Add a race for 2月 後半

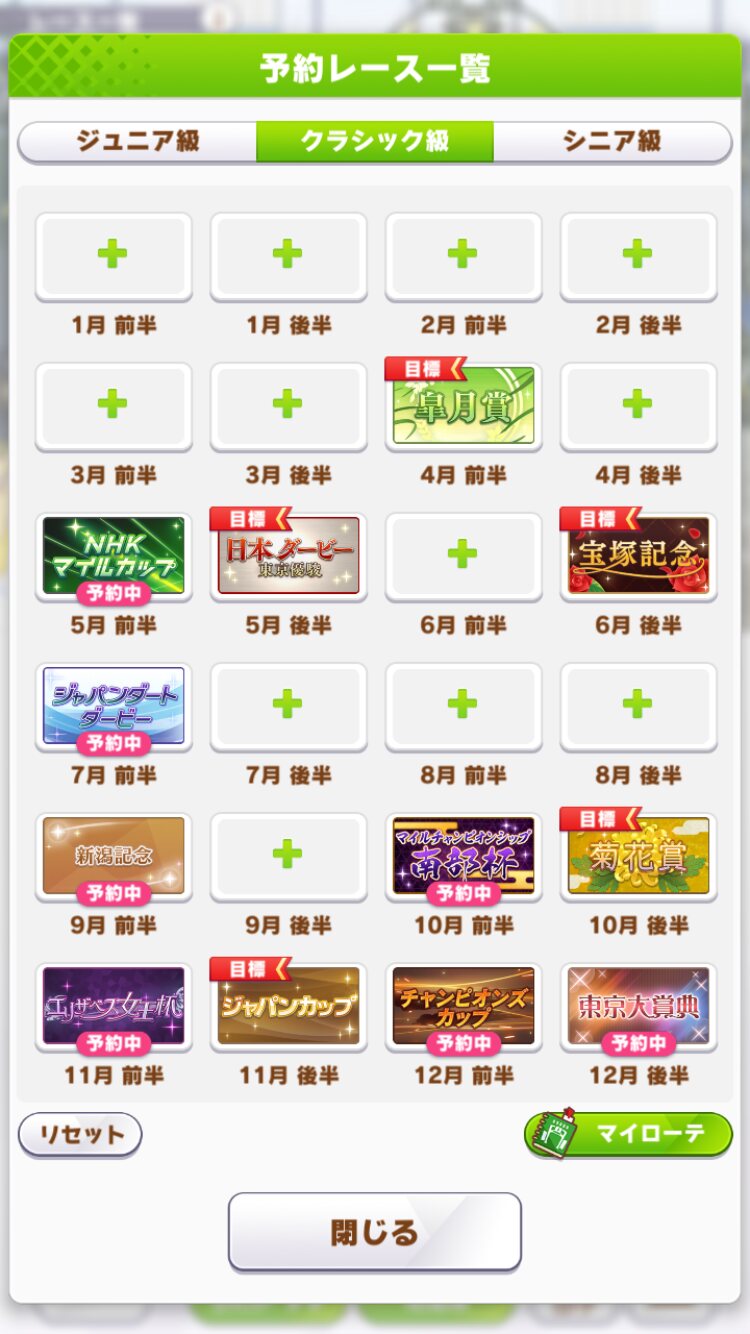638,256
